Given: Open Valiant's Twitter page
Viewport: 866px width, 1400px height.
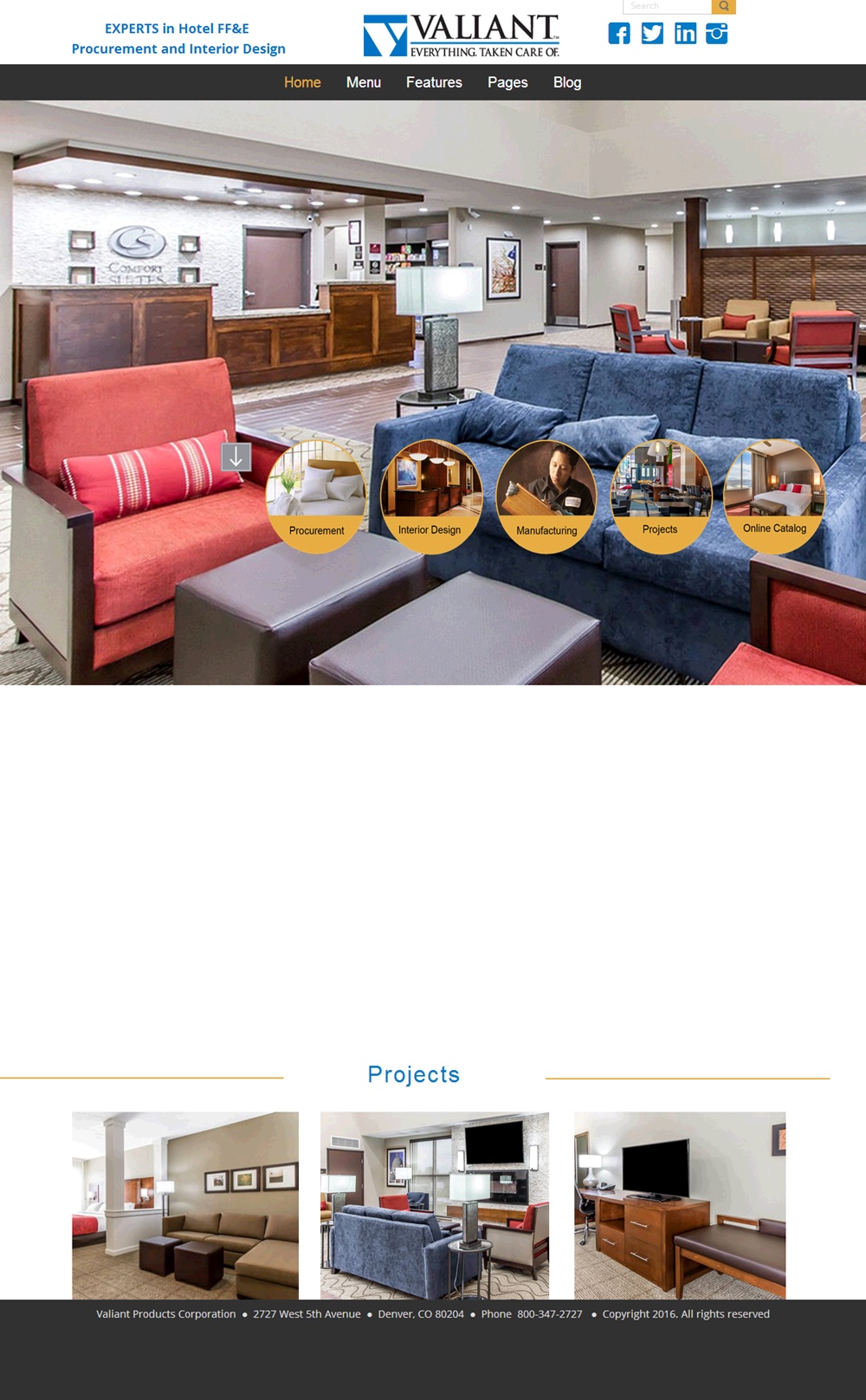Looking at the screenshot, I should pyautogui.click(x=652, y=34).
